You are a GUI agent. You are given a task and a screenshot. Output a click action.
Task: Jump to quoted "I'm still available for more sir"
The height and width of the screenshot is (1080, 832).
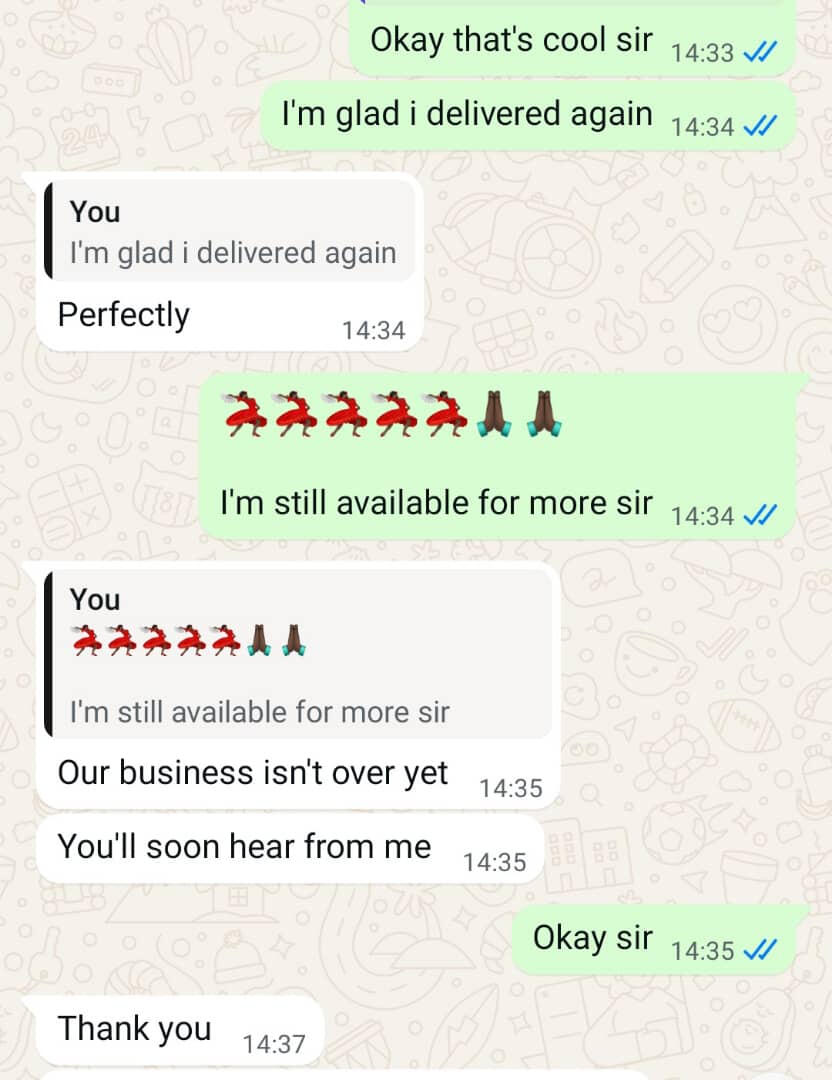pos(298,655)
